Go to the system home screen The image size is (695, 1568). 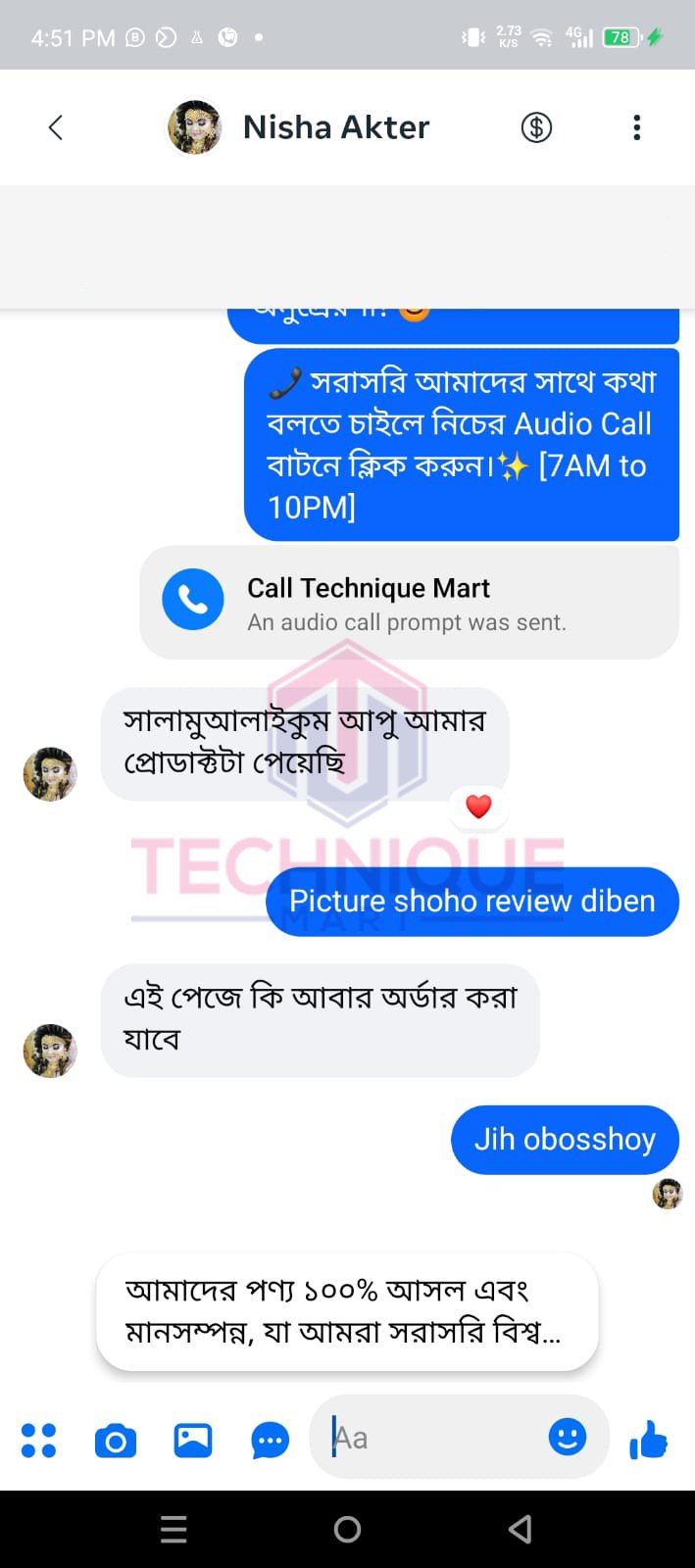pyautogui.click(x=347, y=1529)
